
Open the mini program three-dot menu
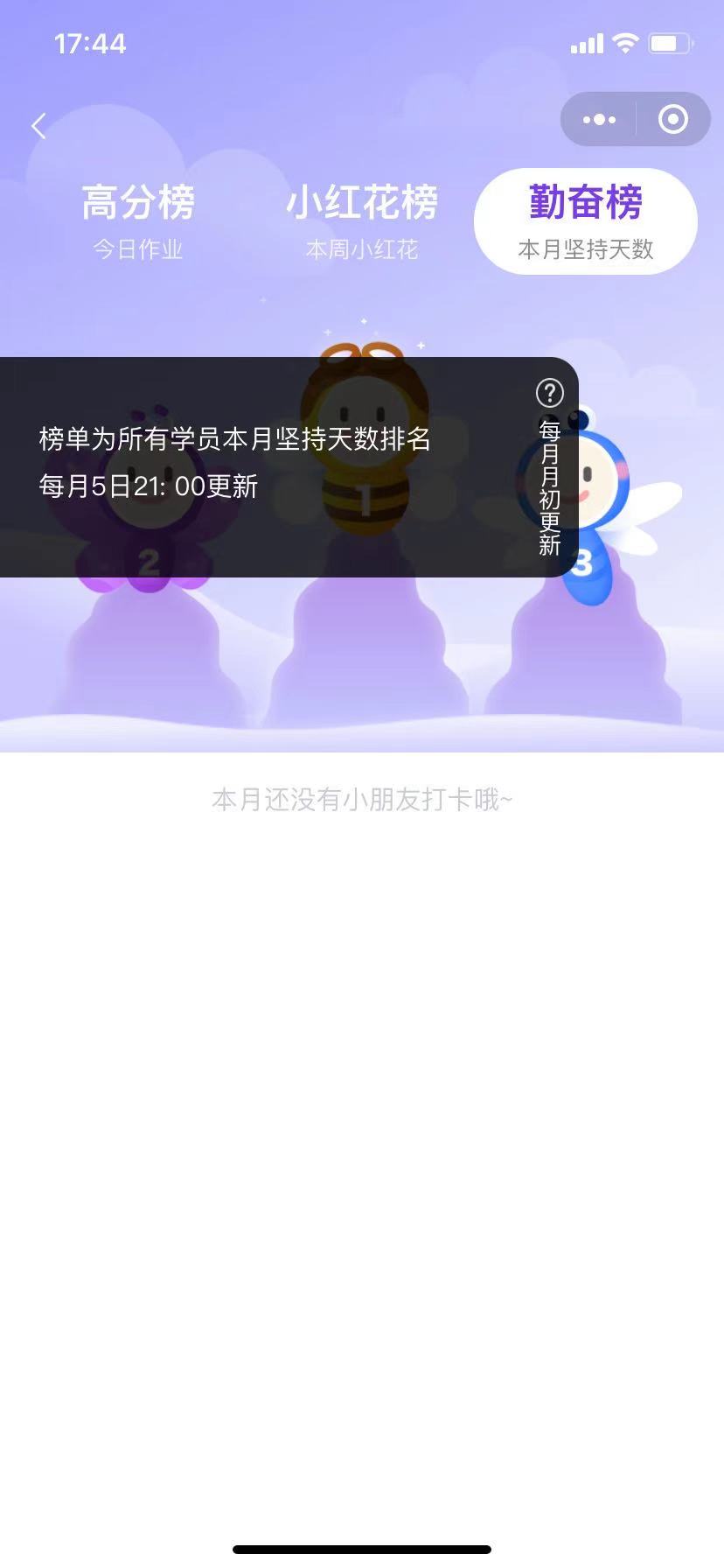click(x=599, y=120)
